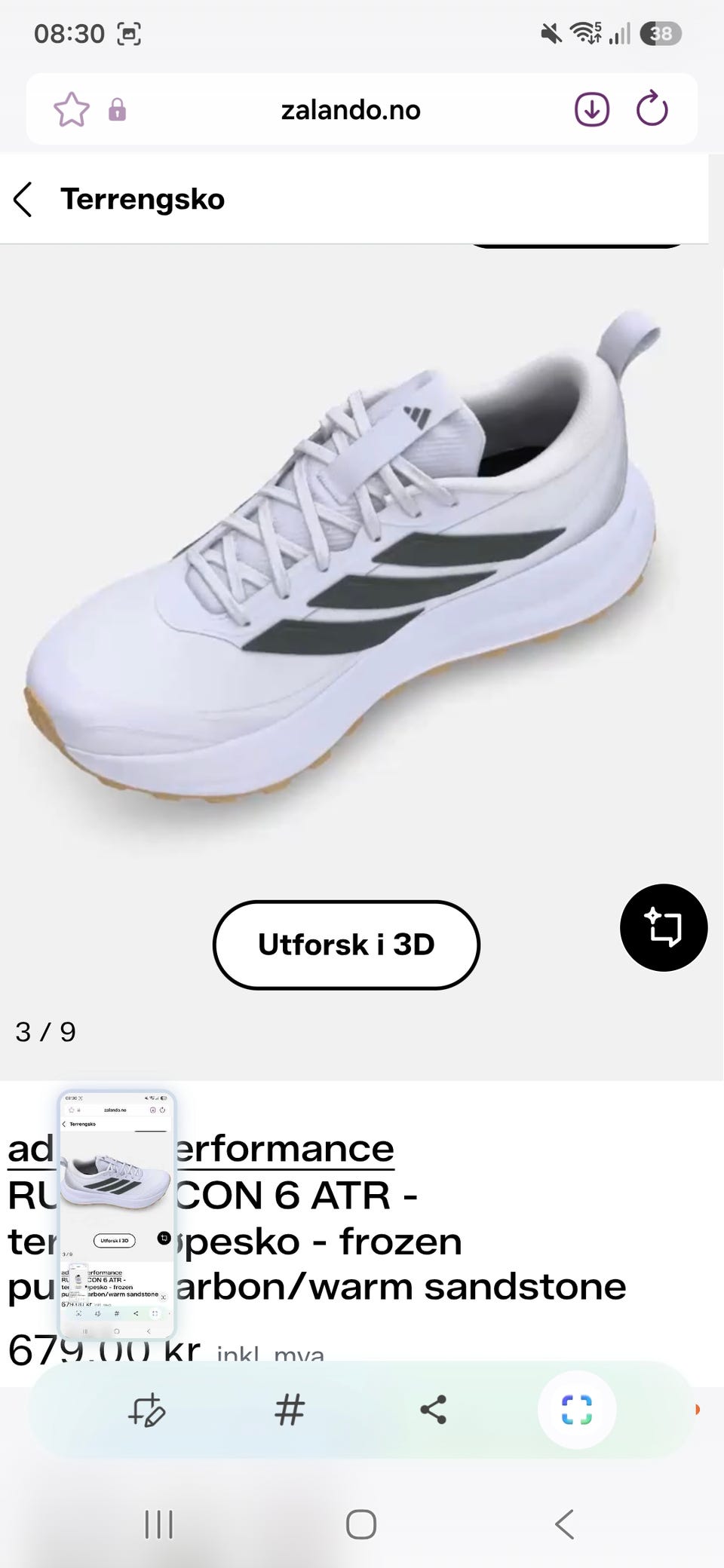Image resolution: width=724 pixels, height=1568 pixels.
Task: Open the screenshot preview thumbnail
Action: (117, 1214)
